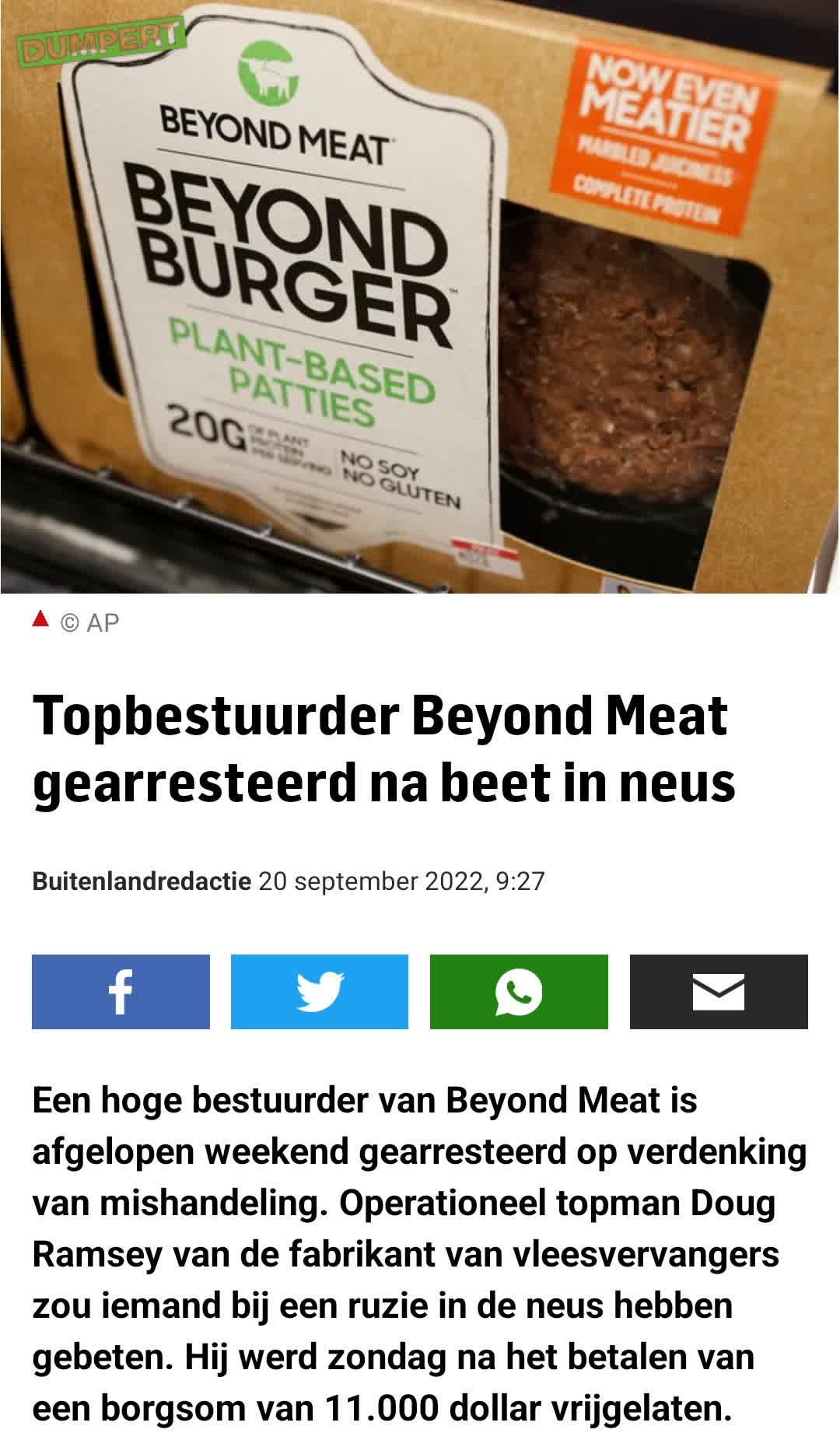Share the article on Twitter
The height and width of the screenshot is (1454, 840).
click(320, 991)
